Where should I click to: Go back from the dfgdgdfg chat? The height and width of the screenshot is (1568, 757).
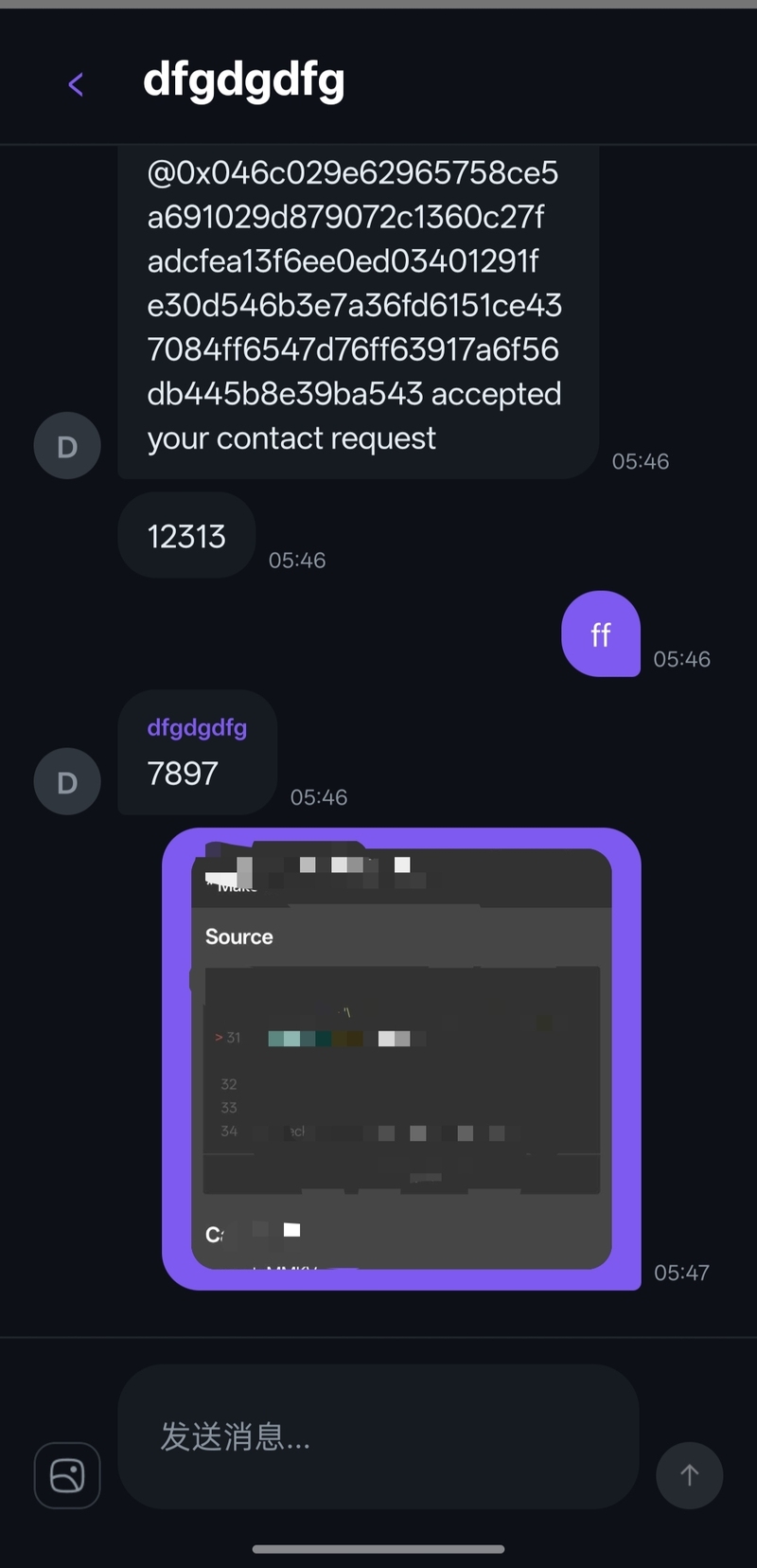(x=77, y=84)
